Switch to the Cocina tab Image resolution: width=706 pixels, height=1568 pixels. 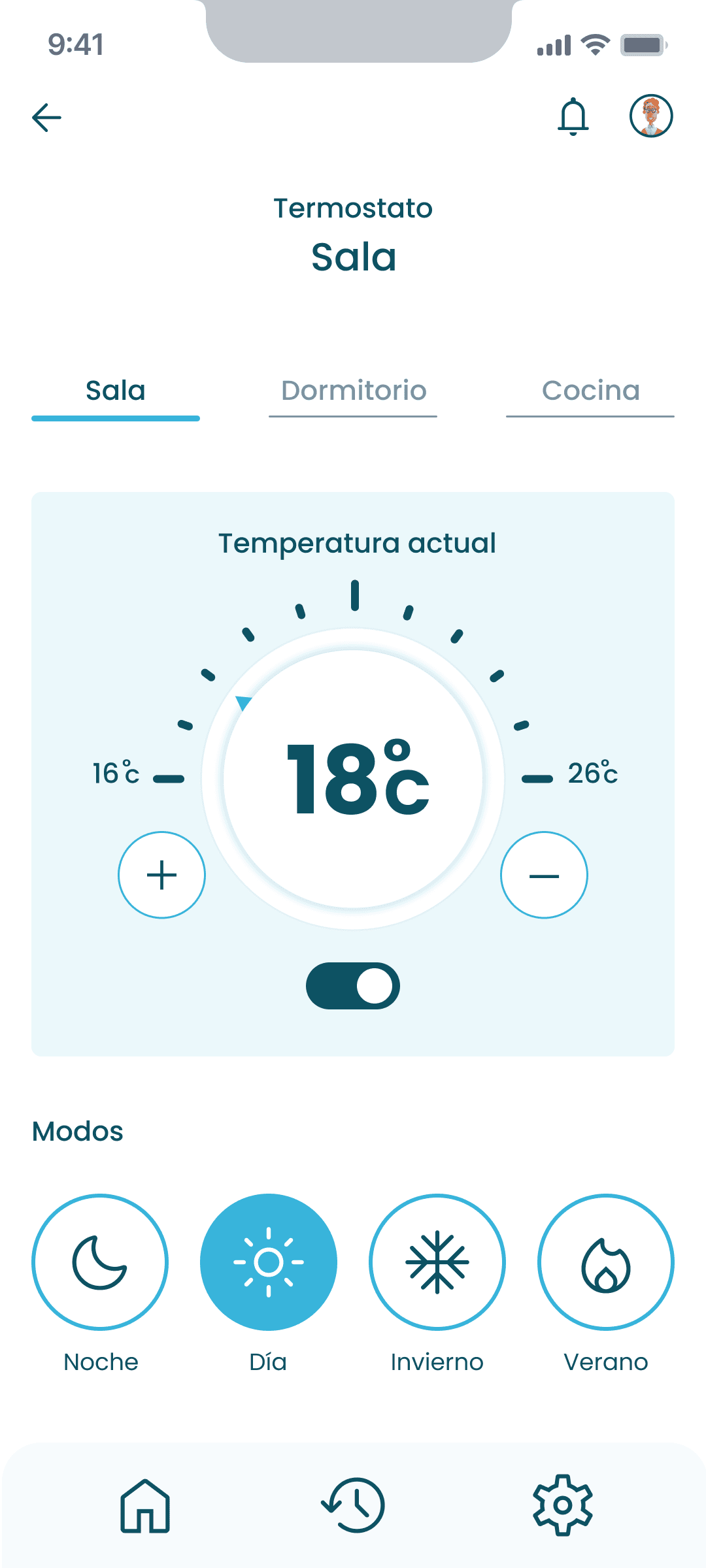(x=590, y=392)
